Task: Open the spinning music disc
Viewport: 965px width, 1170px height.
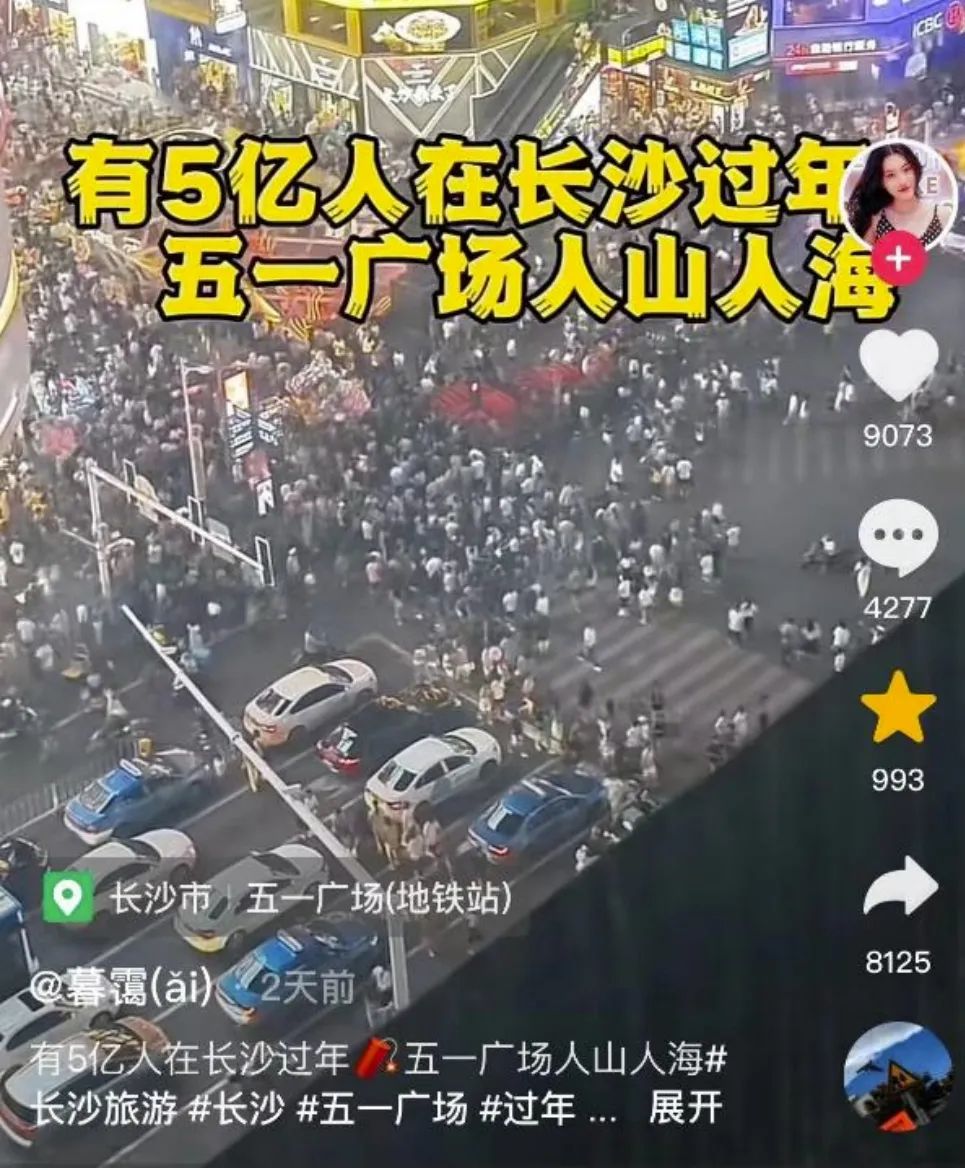Action: coord(898,1076)
